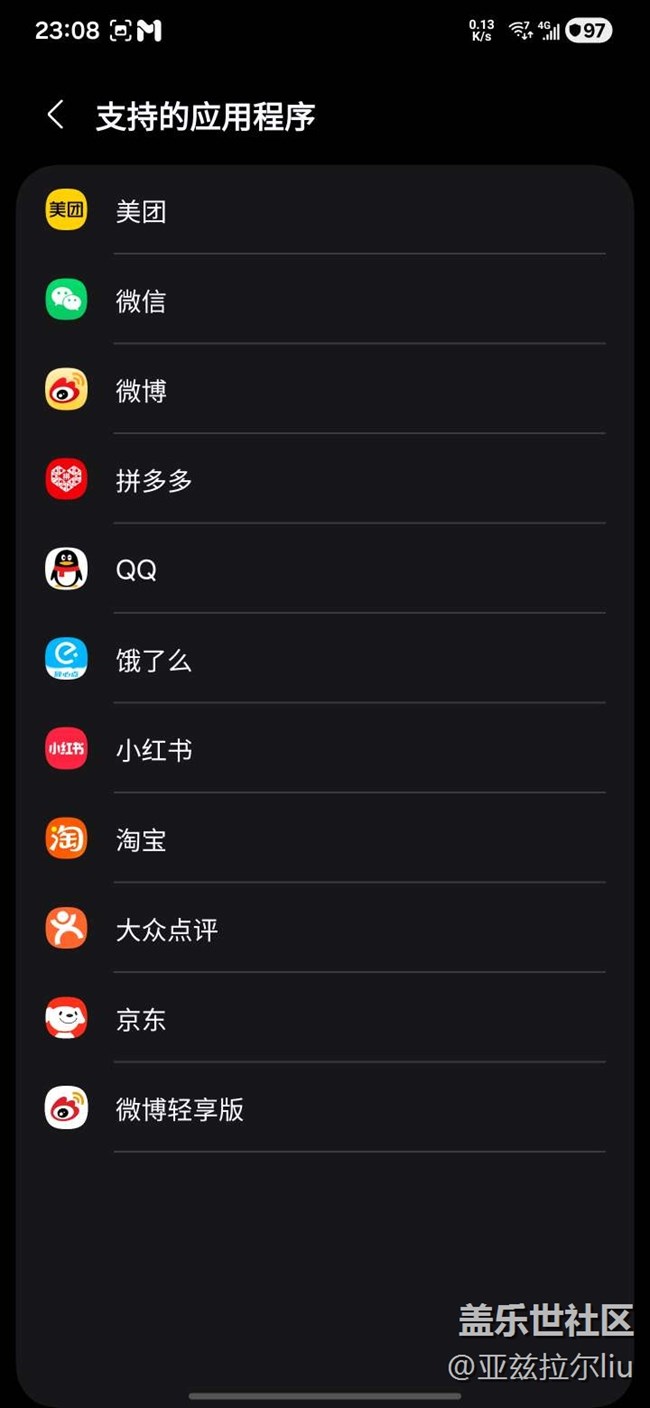Image resolution: width=650 pixels, height=1408 pixels.
Task: Open the 拼多多 entry
Action: click(x=153, y=481)
